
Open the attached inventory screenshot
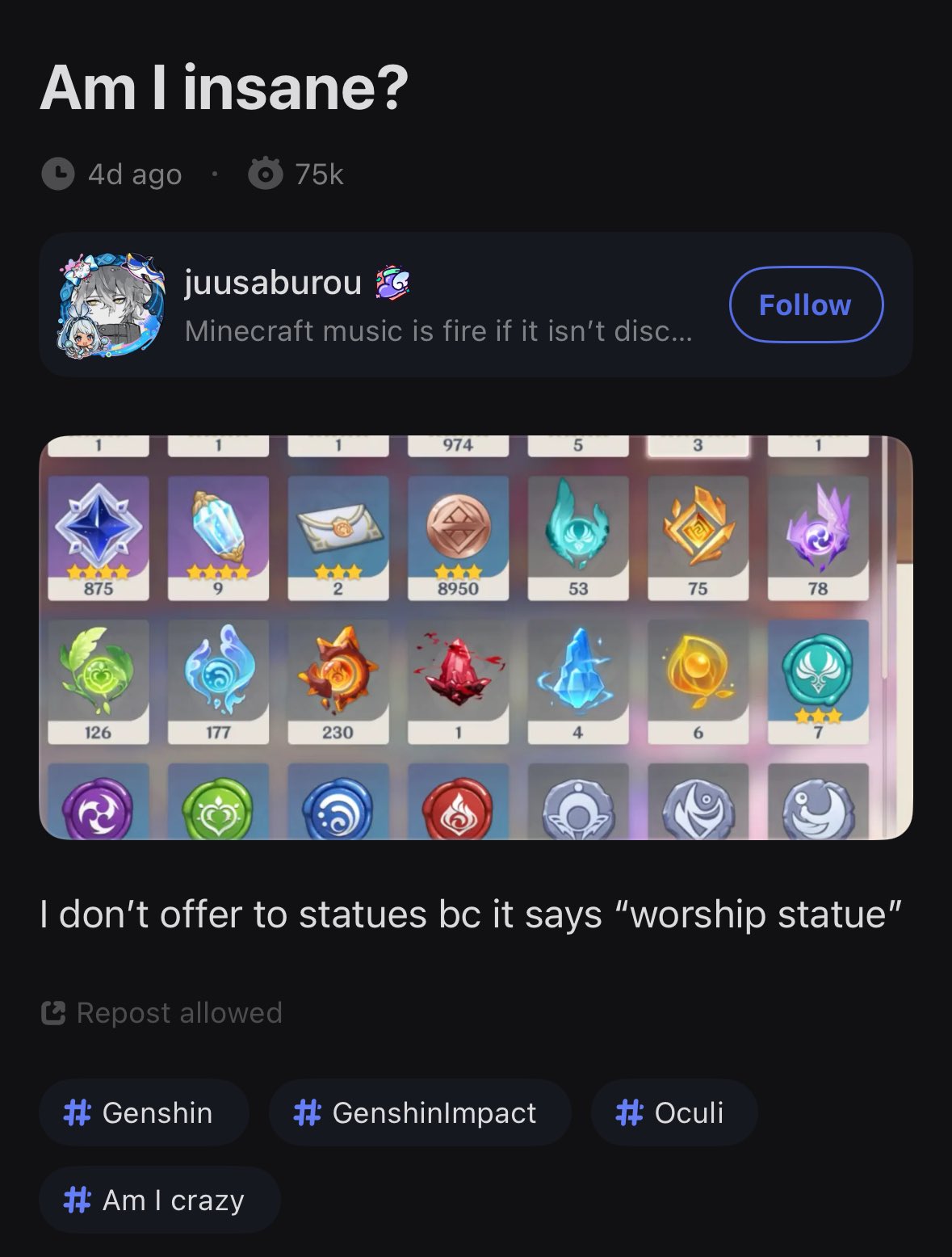point(476,637)
